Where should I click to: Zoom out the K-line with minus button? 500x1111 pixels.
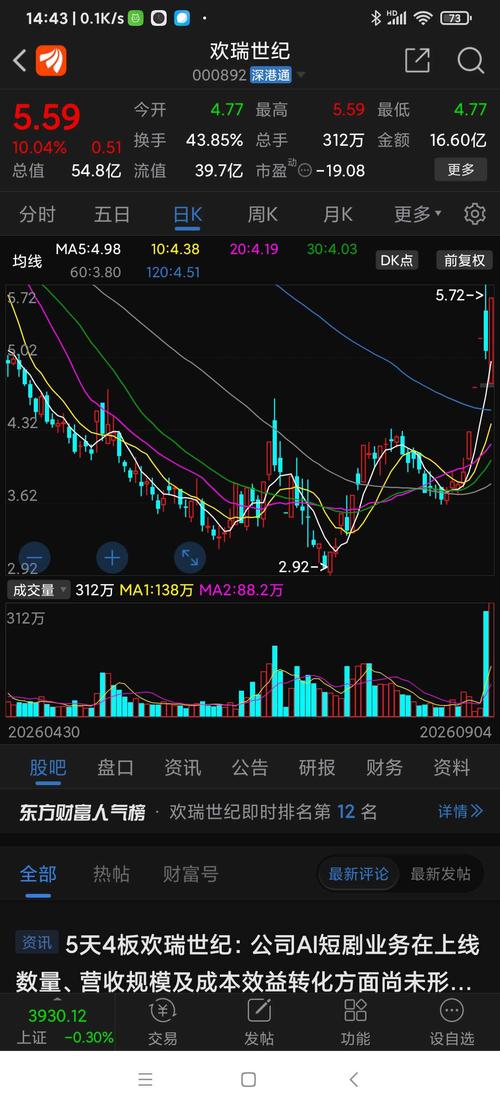point(34,558)
